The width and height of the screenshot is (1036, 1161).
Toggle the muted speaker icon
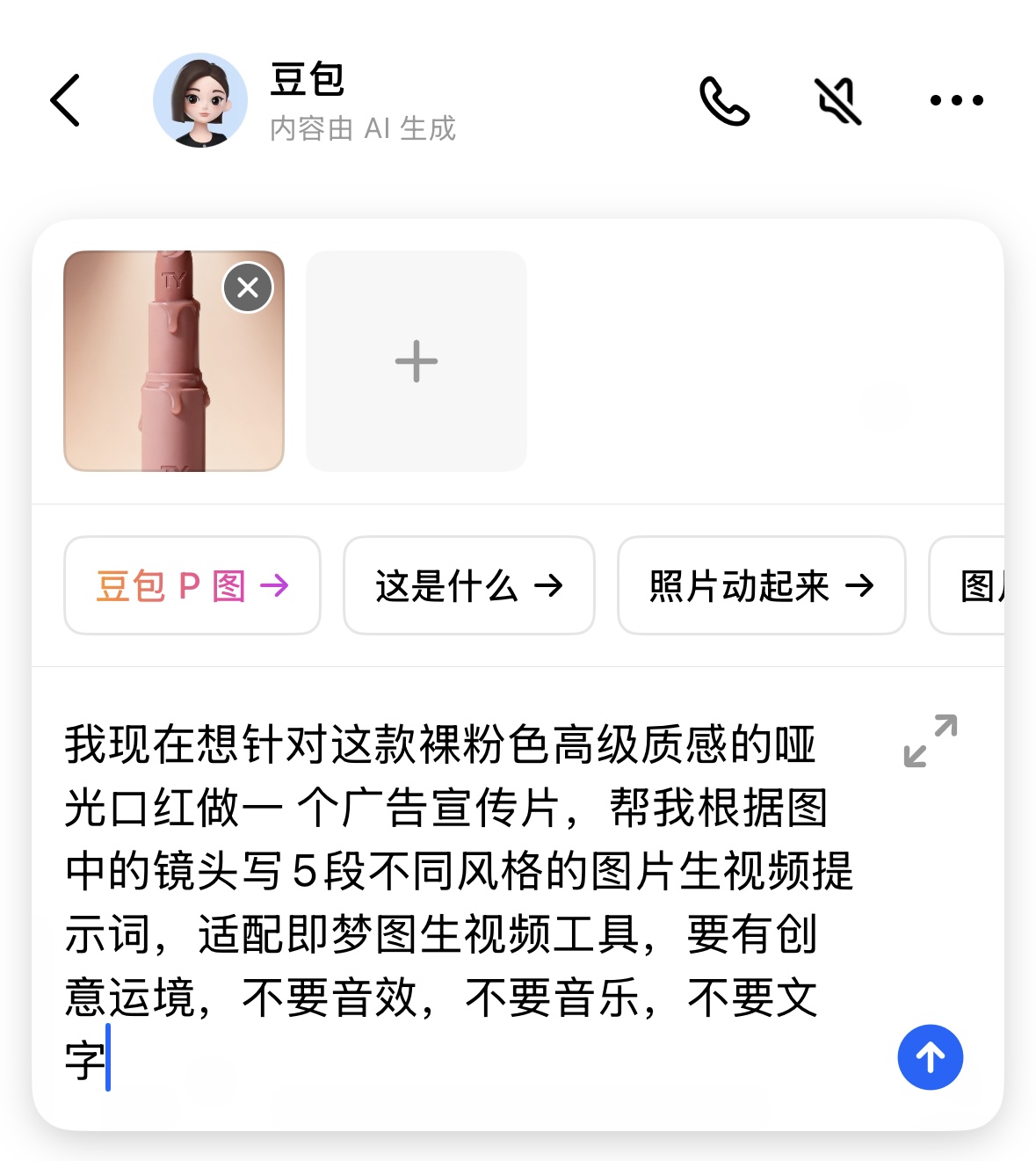[x=838, y=101]
